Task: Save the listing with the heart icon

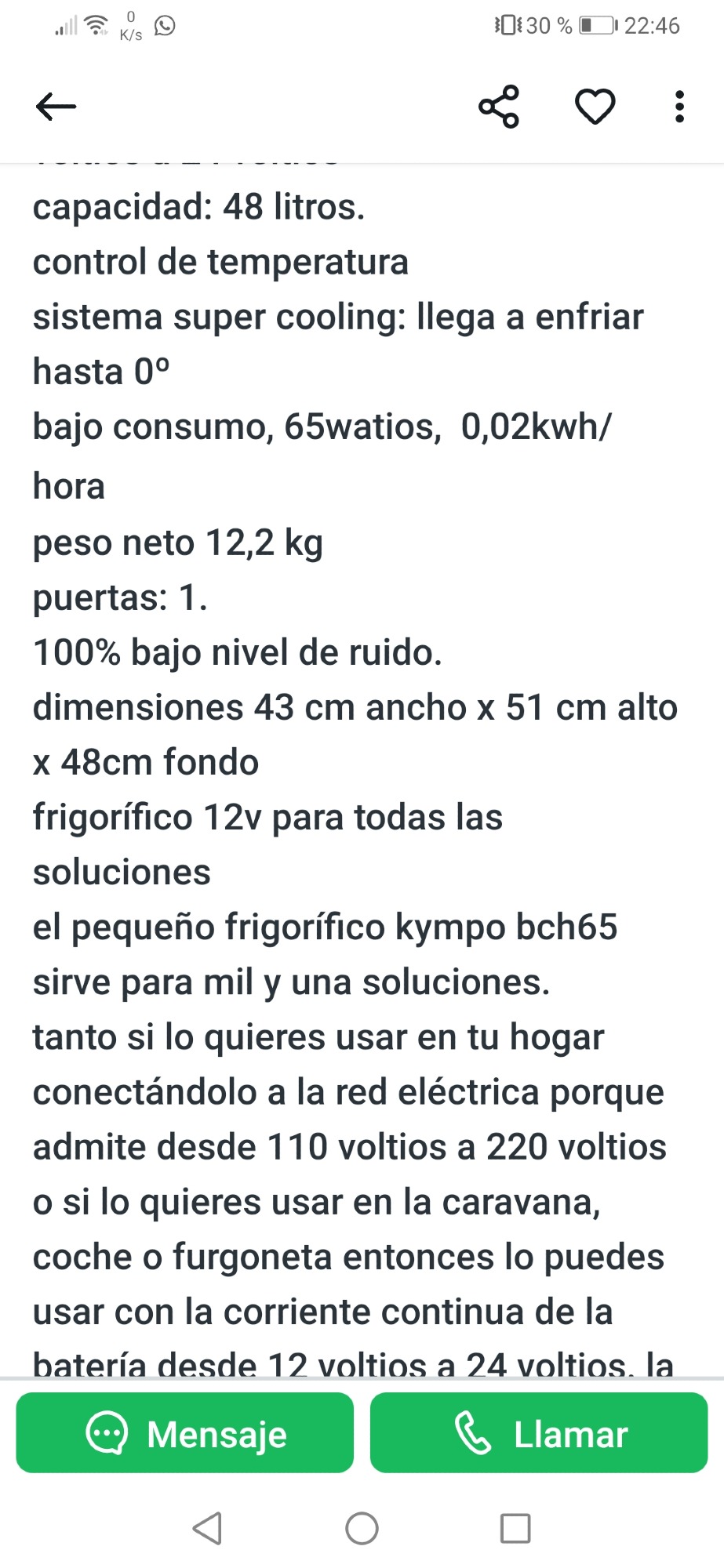Action: [595, 107]
